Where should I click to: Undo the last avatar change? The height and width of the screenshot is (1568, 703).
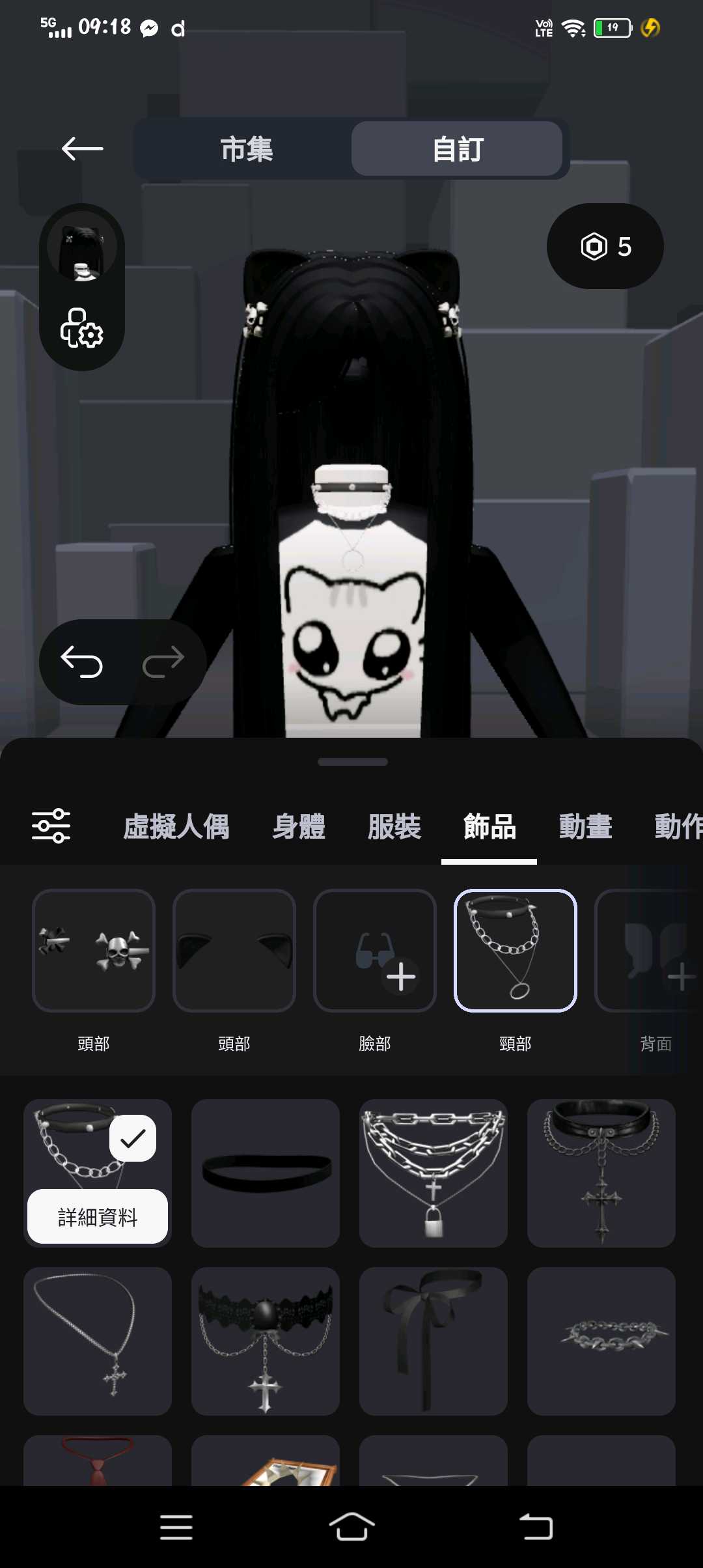pos(82,662)
